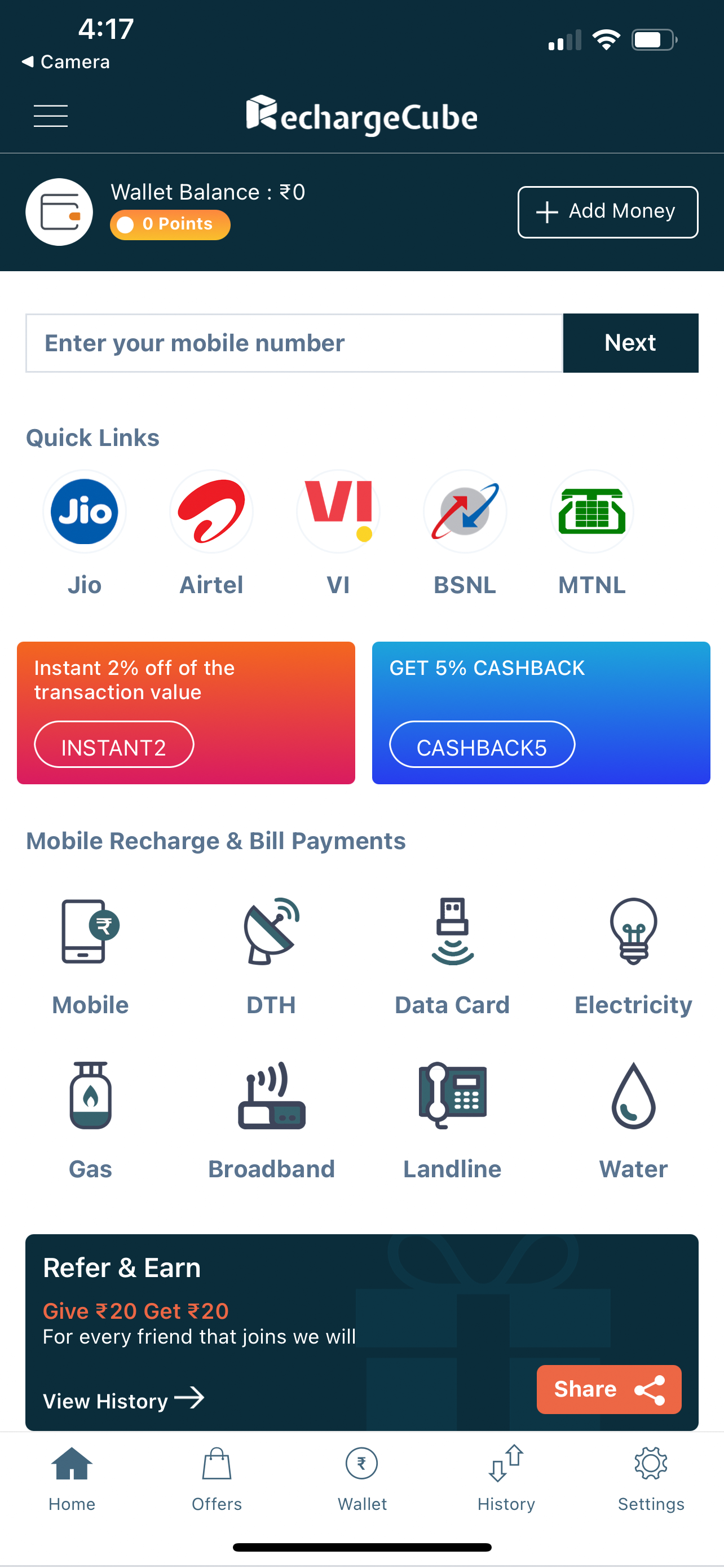Tap the Add Money button
This screenshot has width=724, height=1568.
pos(607,212)
